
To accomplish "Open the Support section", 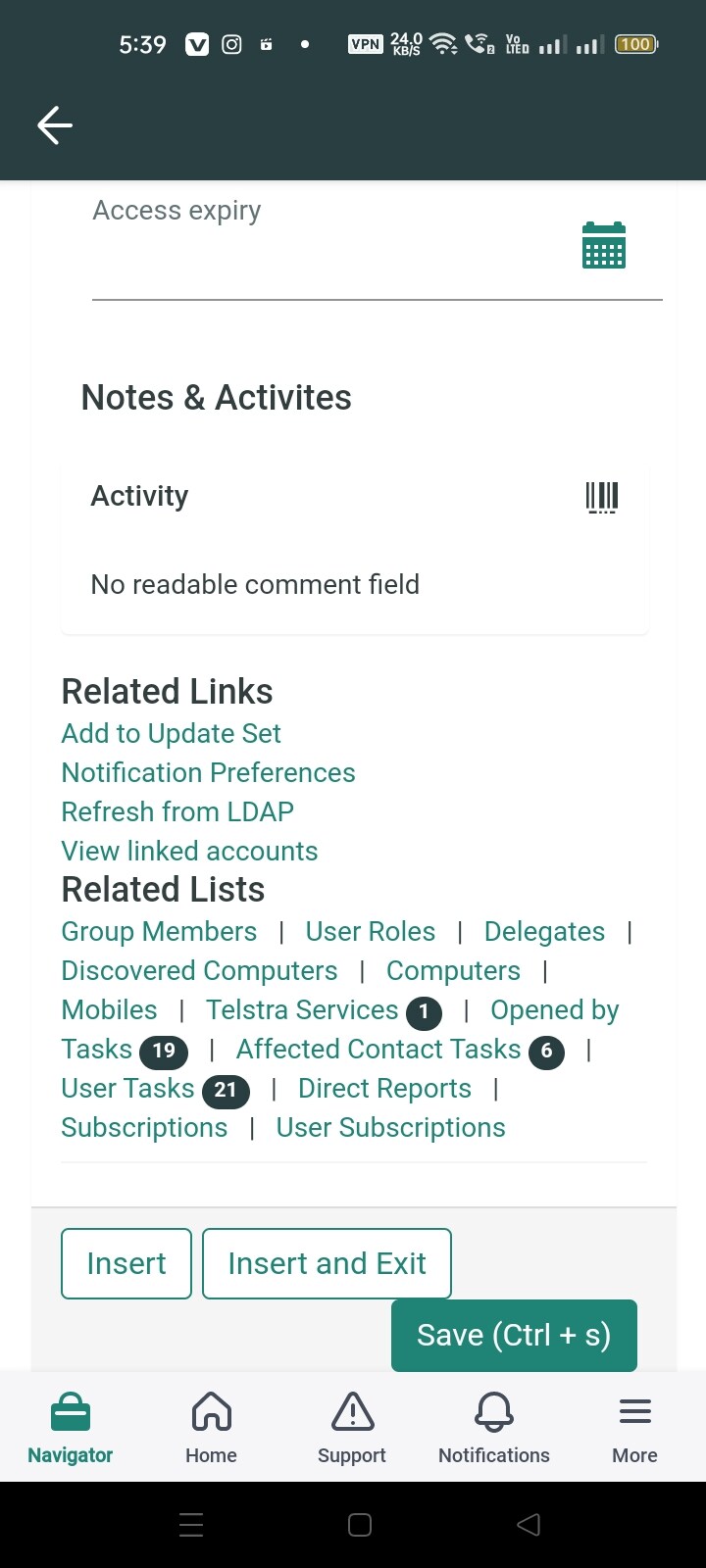I will (x=352, y=1426).
